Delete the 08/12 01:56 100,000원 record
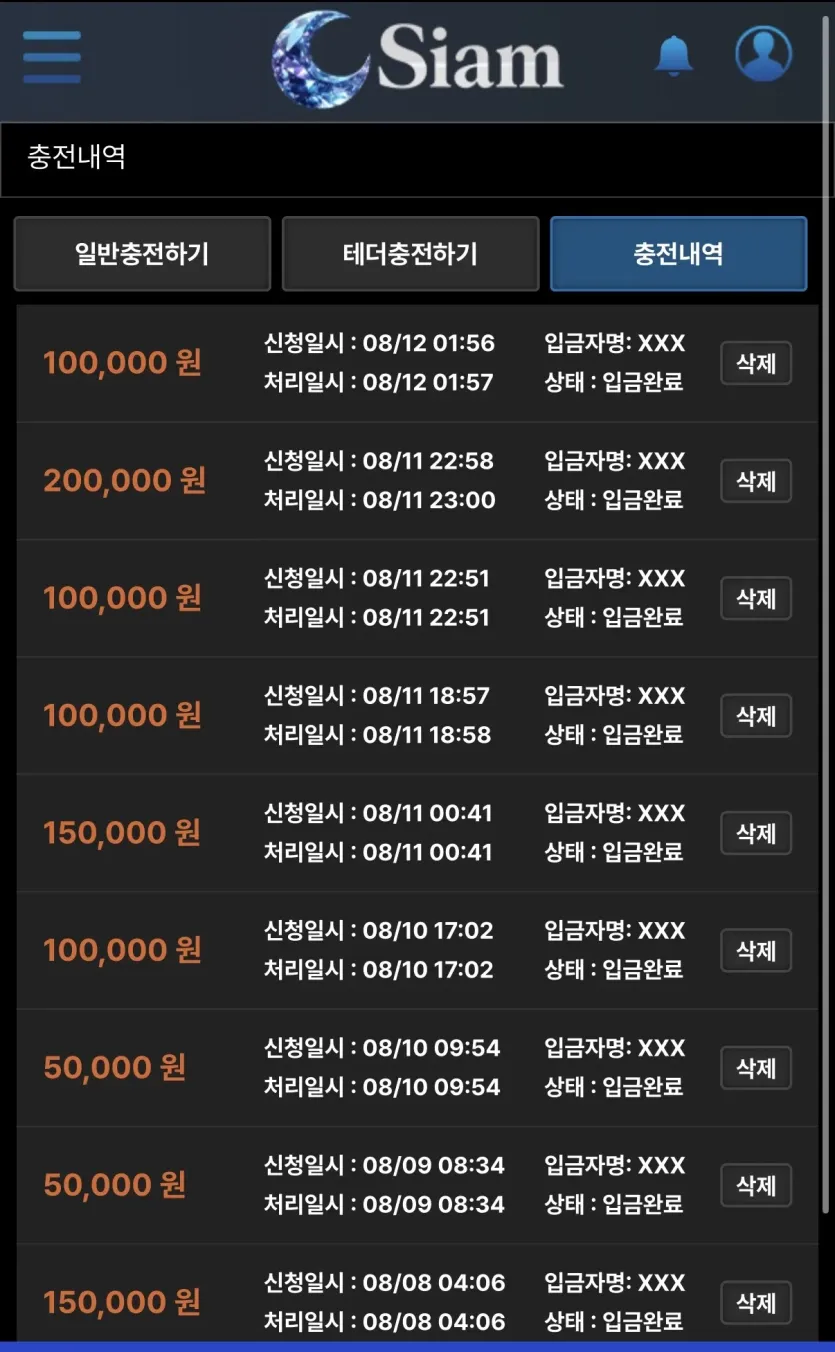835x1352 pixels. click(756, 363)
